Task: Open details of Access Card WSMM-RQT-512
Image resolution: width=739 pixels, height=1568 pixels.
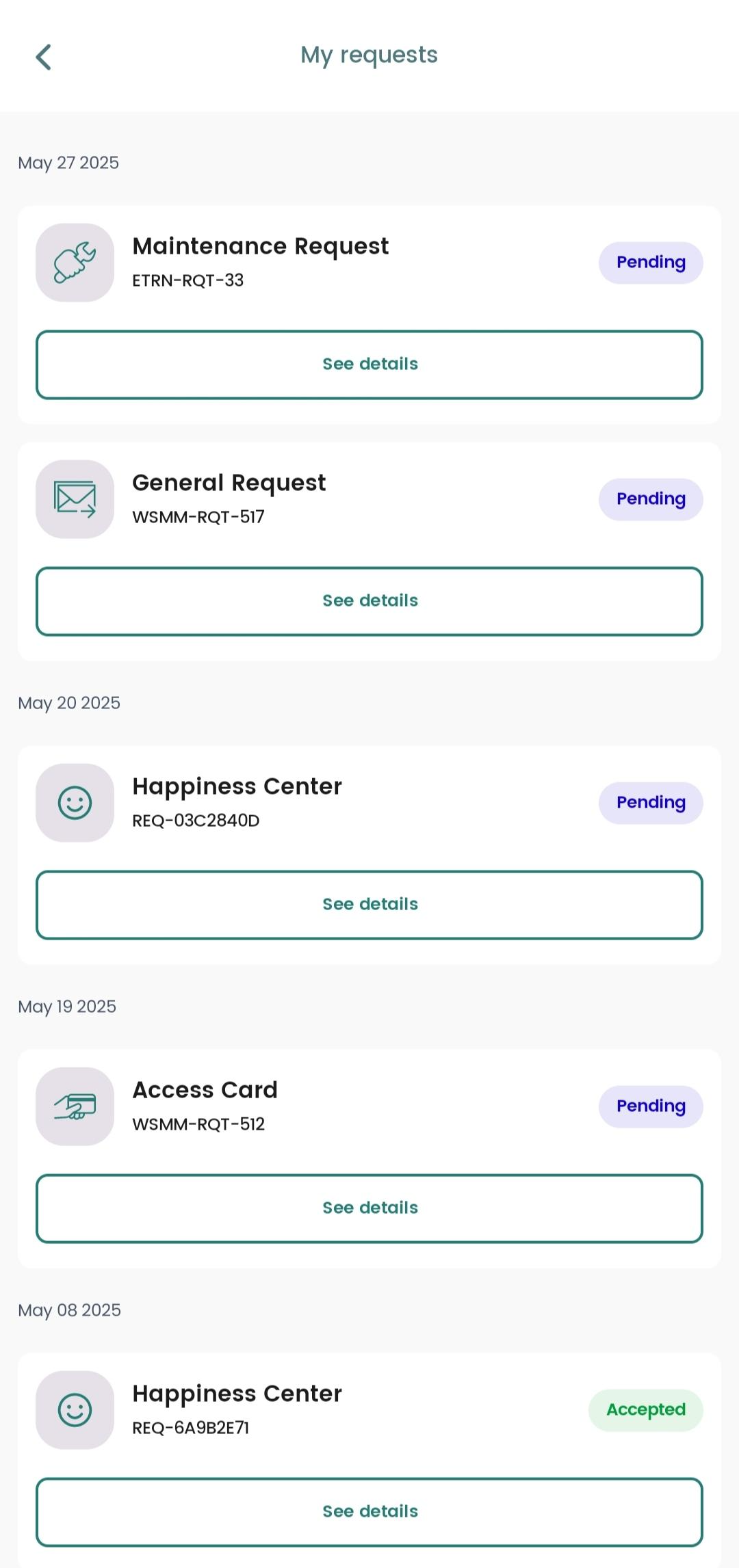Action: 369,1208
